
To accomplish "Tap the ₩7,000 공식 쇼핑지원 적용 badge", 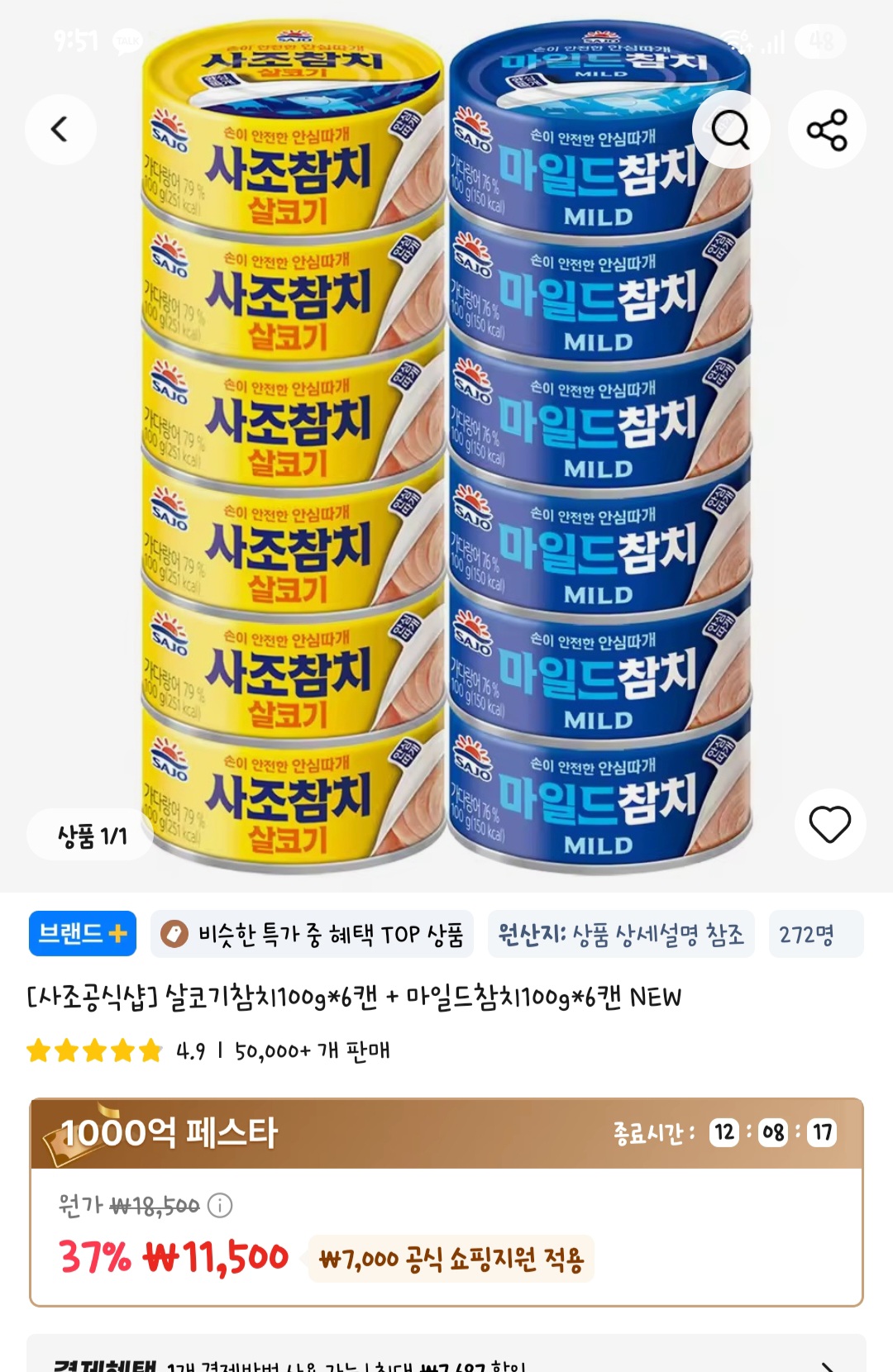I will (x=456, y=1260).
